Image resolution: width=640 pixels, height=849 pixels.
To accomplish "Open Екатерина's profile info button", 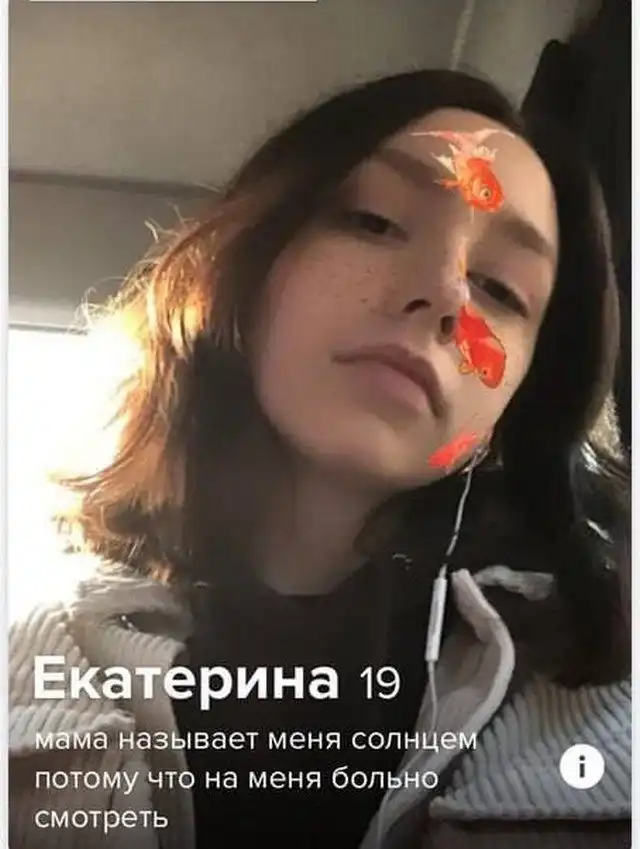I will pos(581,767).
